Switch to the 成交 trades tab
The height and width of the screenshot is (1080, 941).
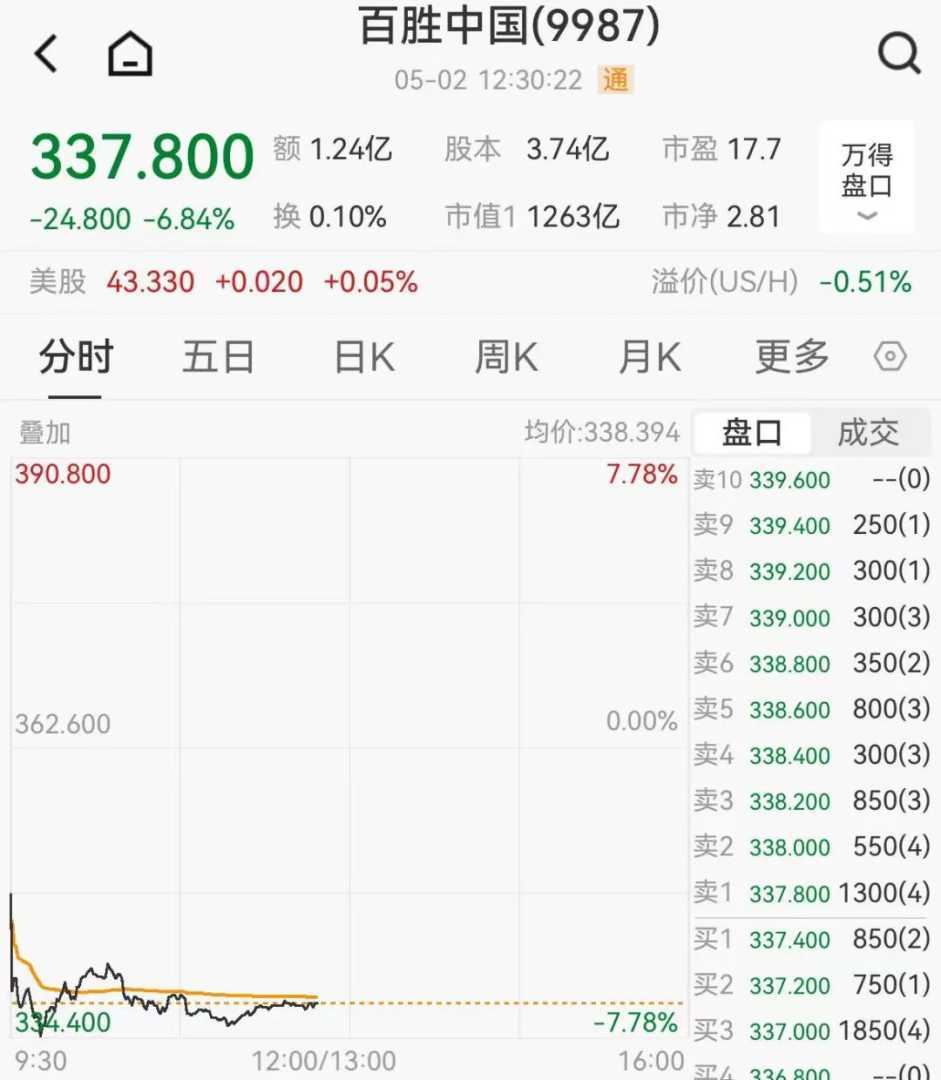[868, 433]
